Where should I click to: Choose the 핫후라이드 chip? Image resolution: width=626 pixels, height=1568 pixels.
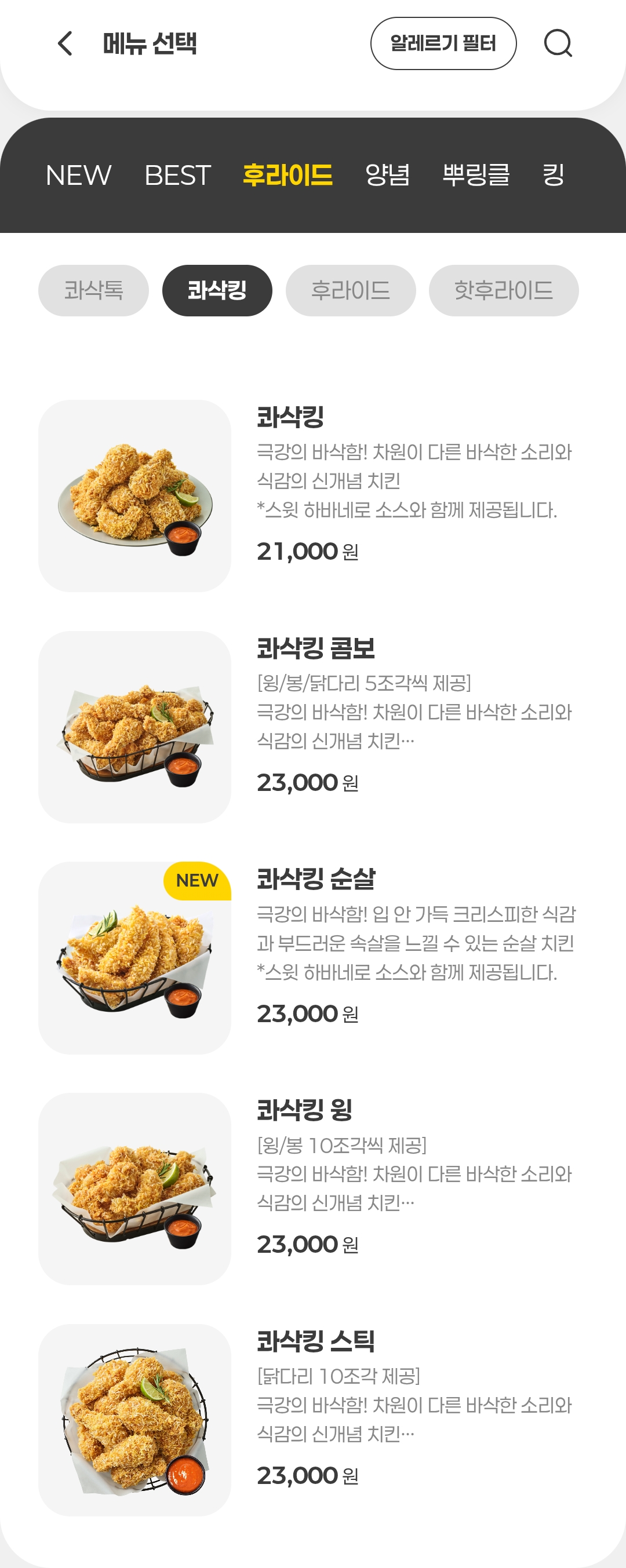click(504, 290)
